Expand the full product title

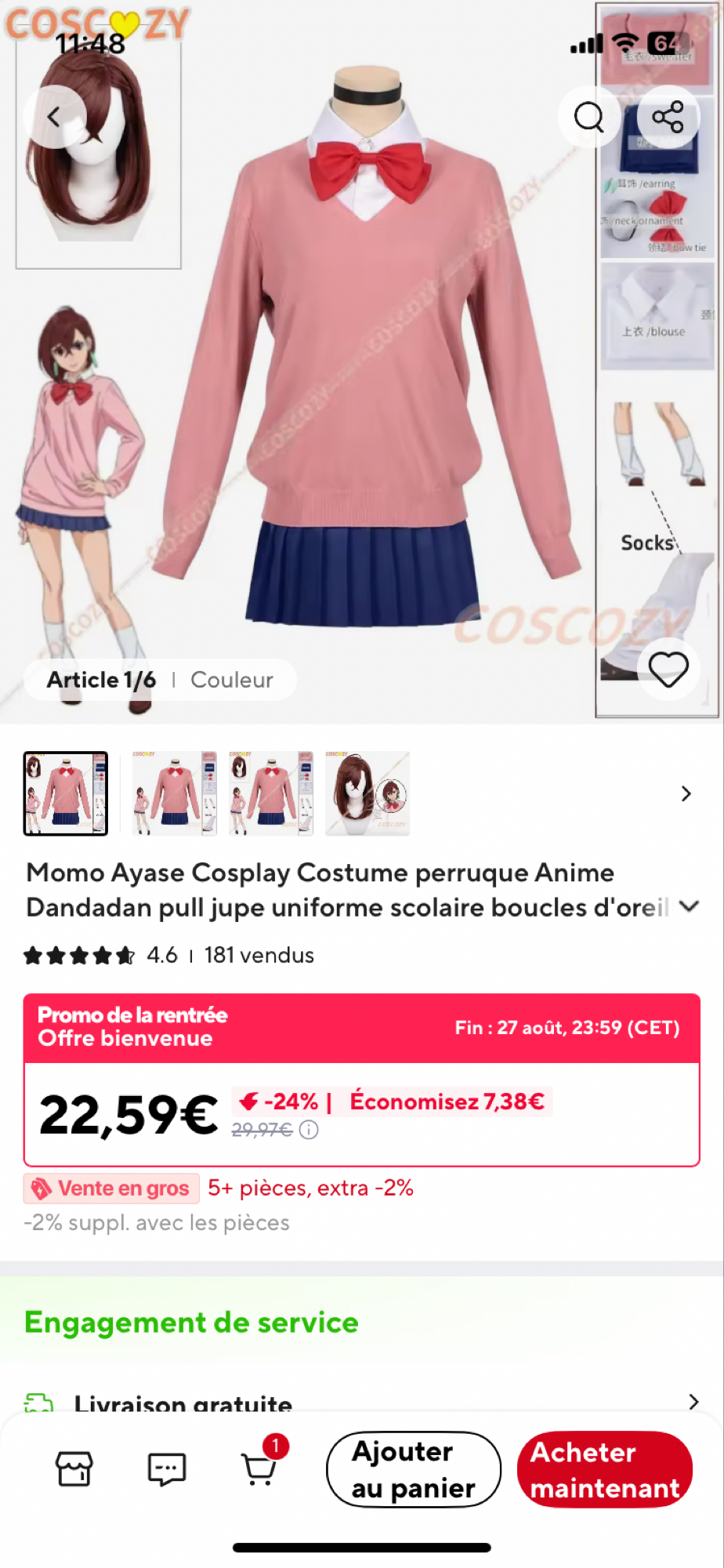click(689, 907)
